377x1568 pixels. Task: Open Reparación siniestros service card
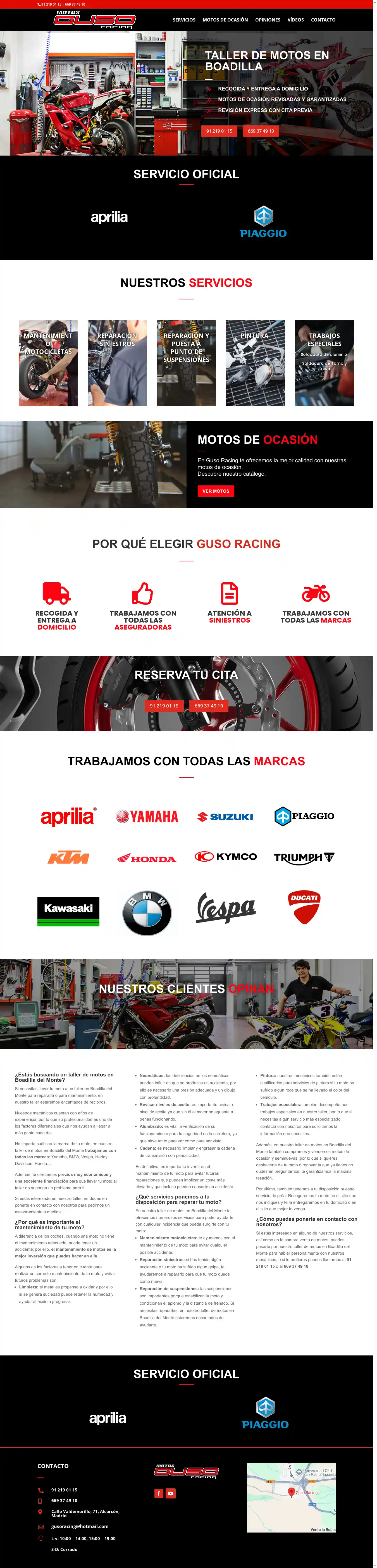coord(117,363)
